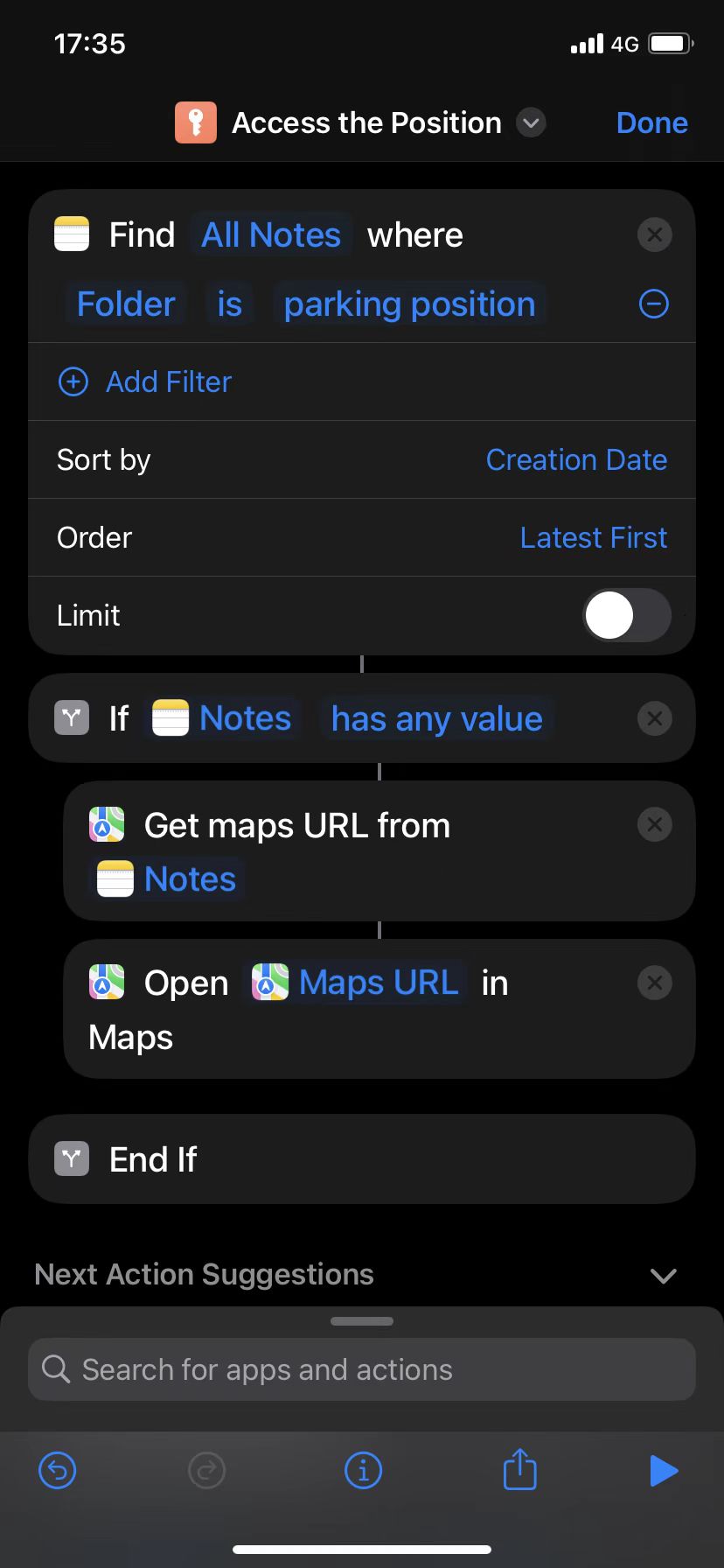Remove the Find All Notes action

tap(654, 235)
